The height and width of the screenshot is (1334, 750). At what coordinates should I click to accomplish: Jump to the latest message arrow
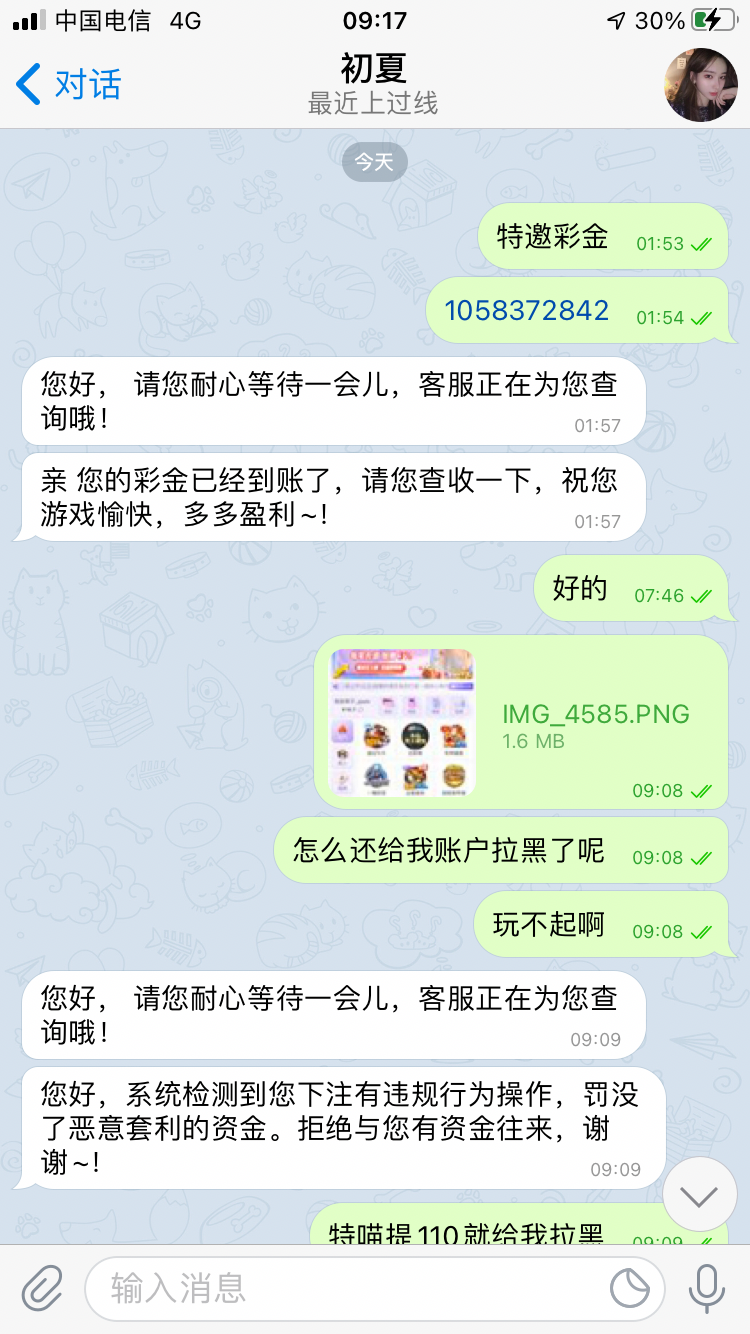click(699, 1195)
